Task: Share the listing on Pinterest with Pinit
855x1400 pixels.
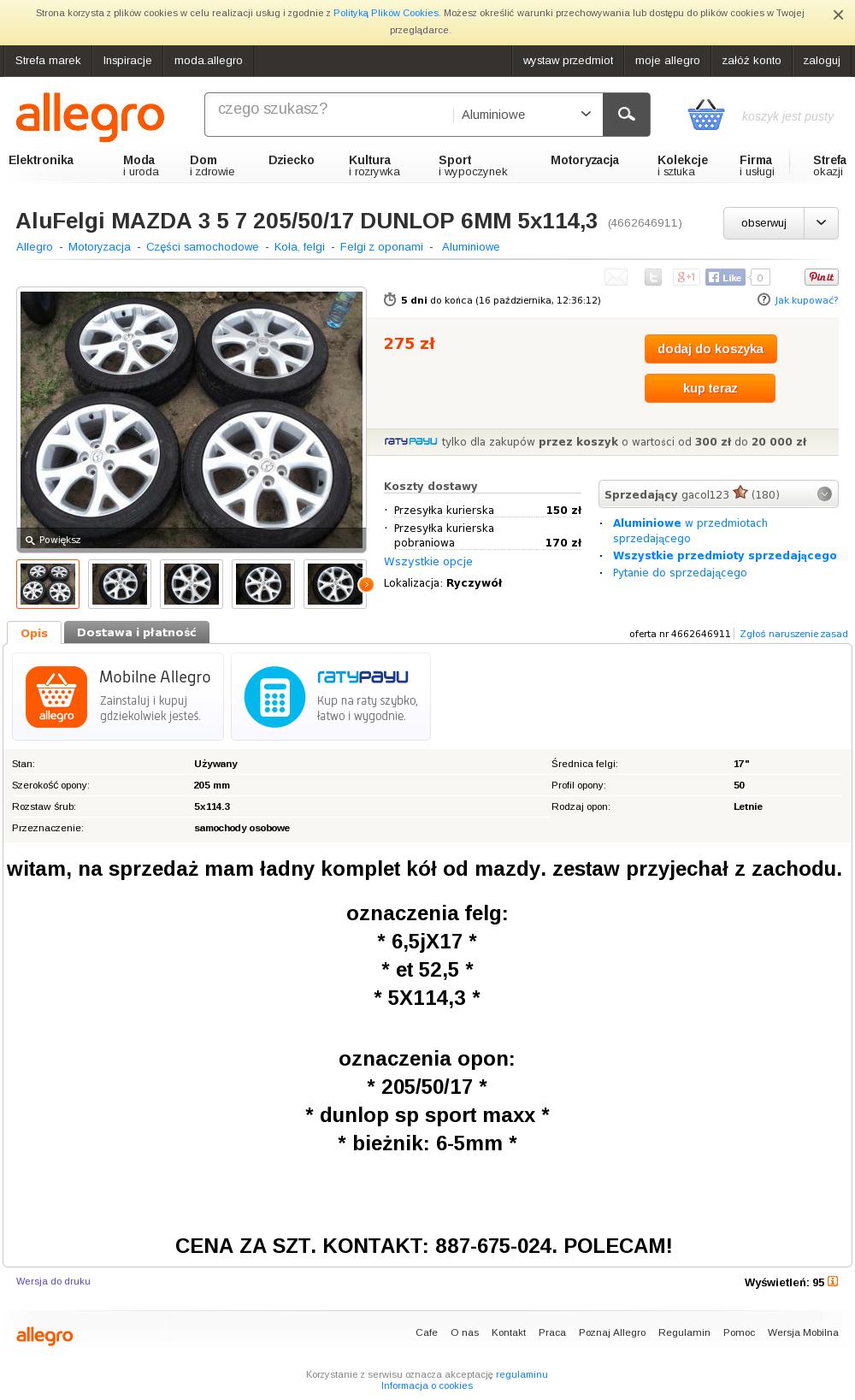Action: pyautogui.click(x=822, y=277)
